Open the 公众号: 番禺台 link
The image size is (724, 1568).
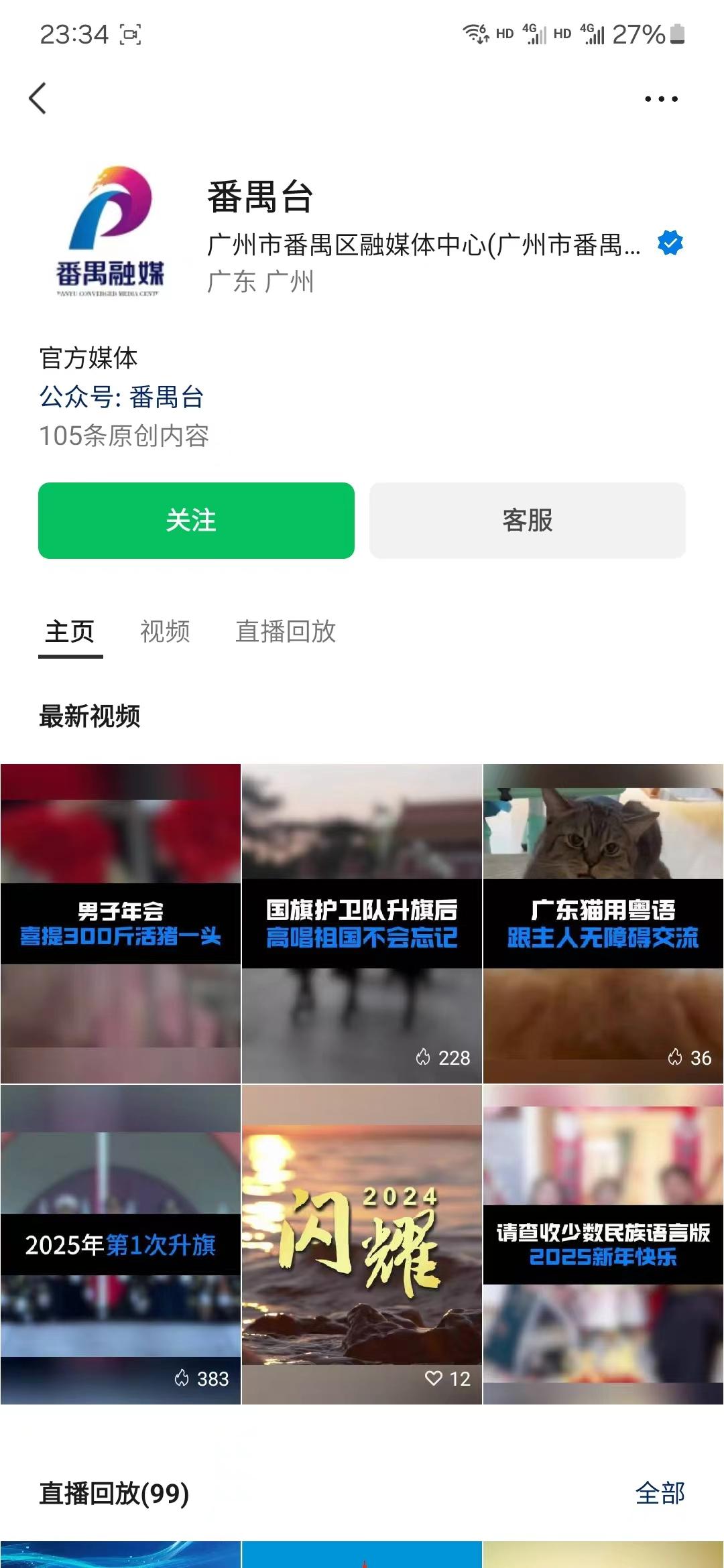click(x=121, y=397)
